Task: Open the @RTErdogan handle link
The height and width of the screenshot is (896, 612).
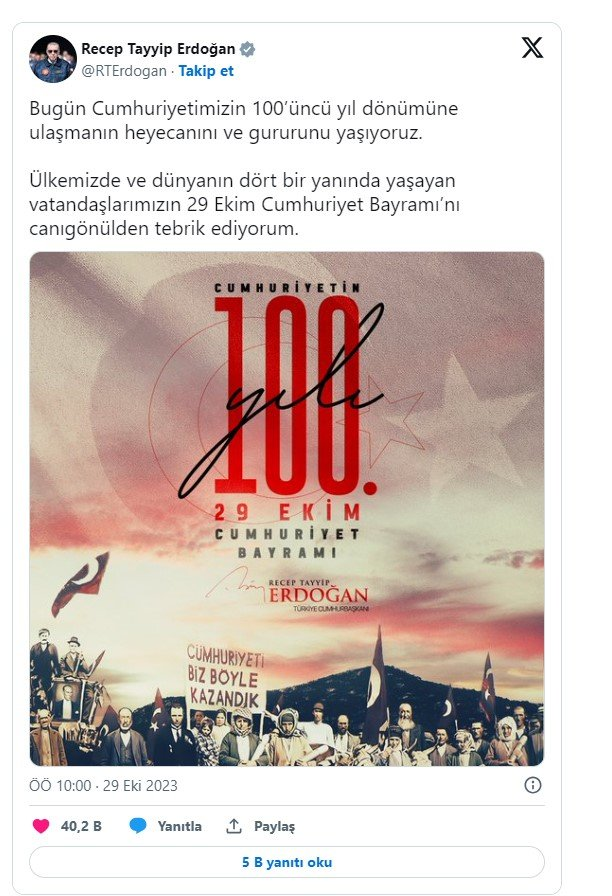Action: tap(125, 71)
